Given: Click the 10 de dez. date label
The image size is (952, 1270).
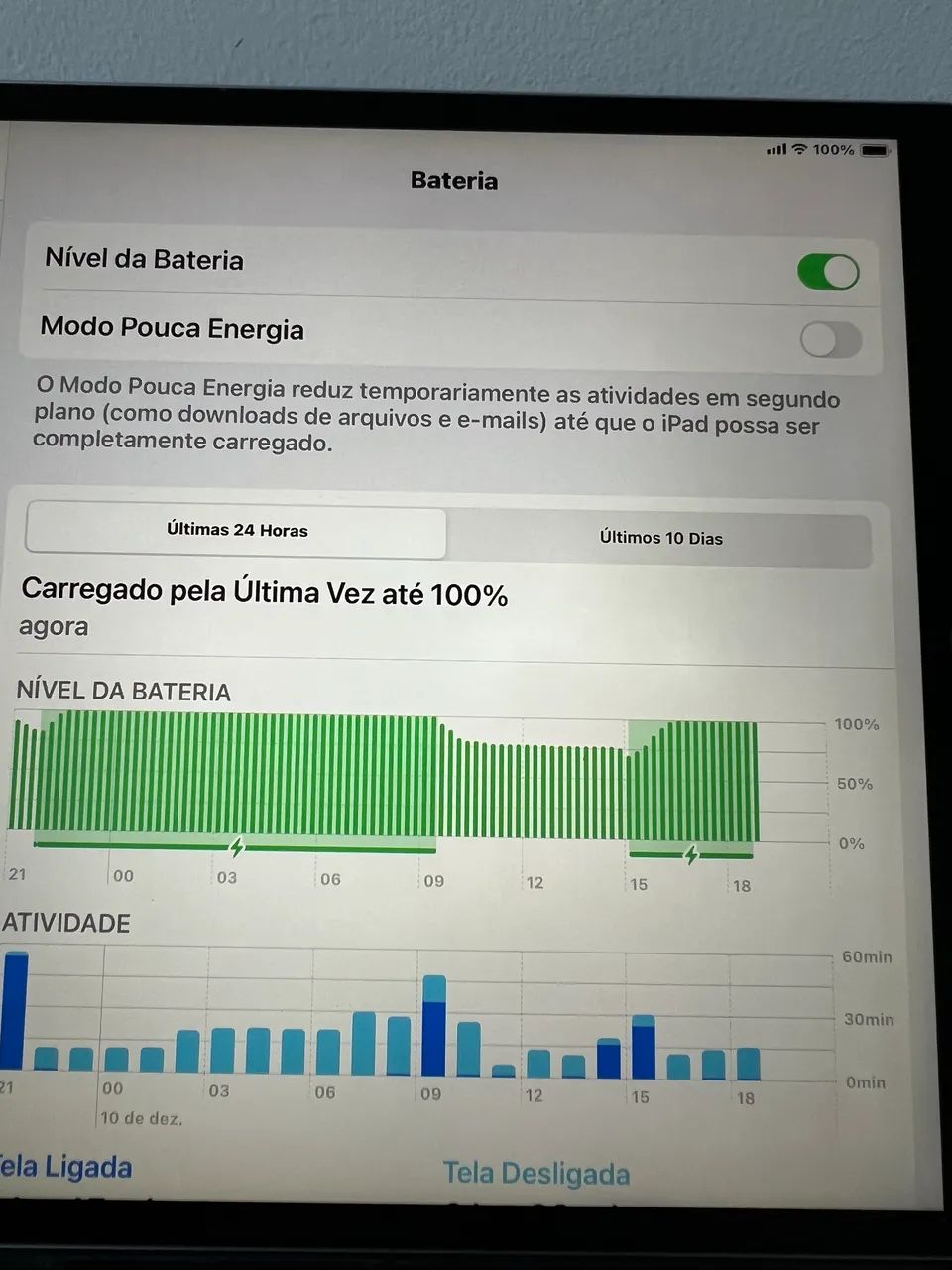Looking at the screenshot, I should tap(142, 1118).
